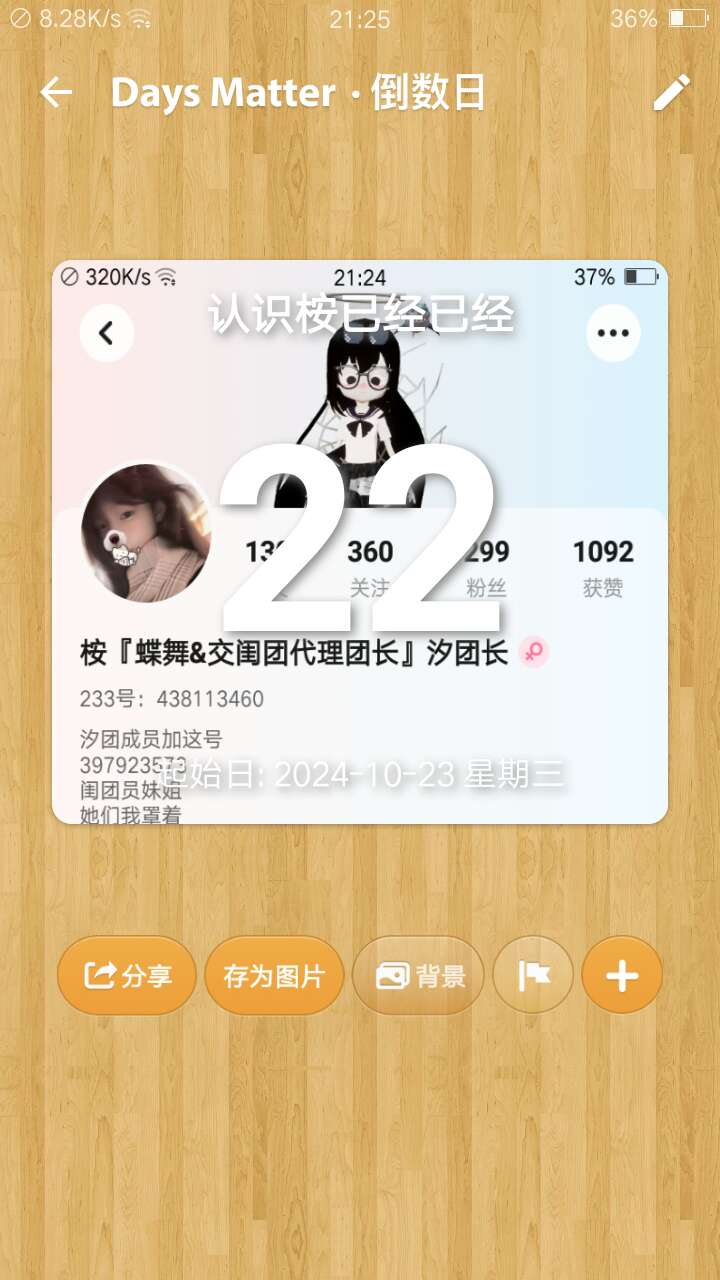
Task: Select the flag icon button
Action: coord(533,975)
